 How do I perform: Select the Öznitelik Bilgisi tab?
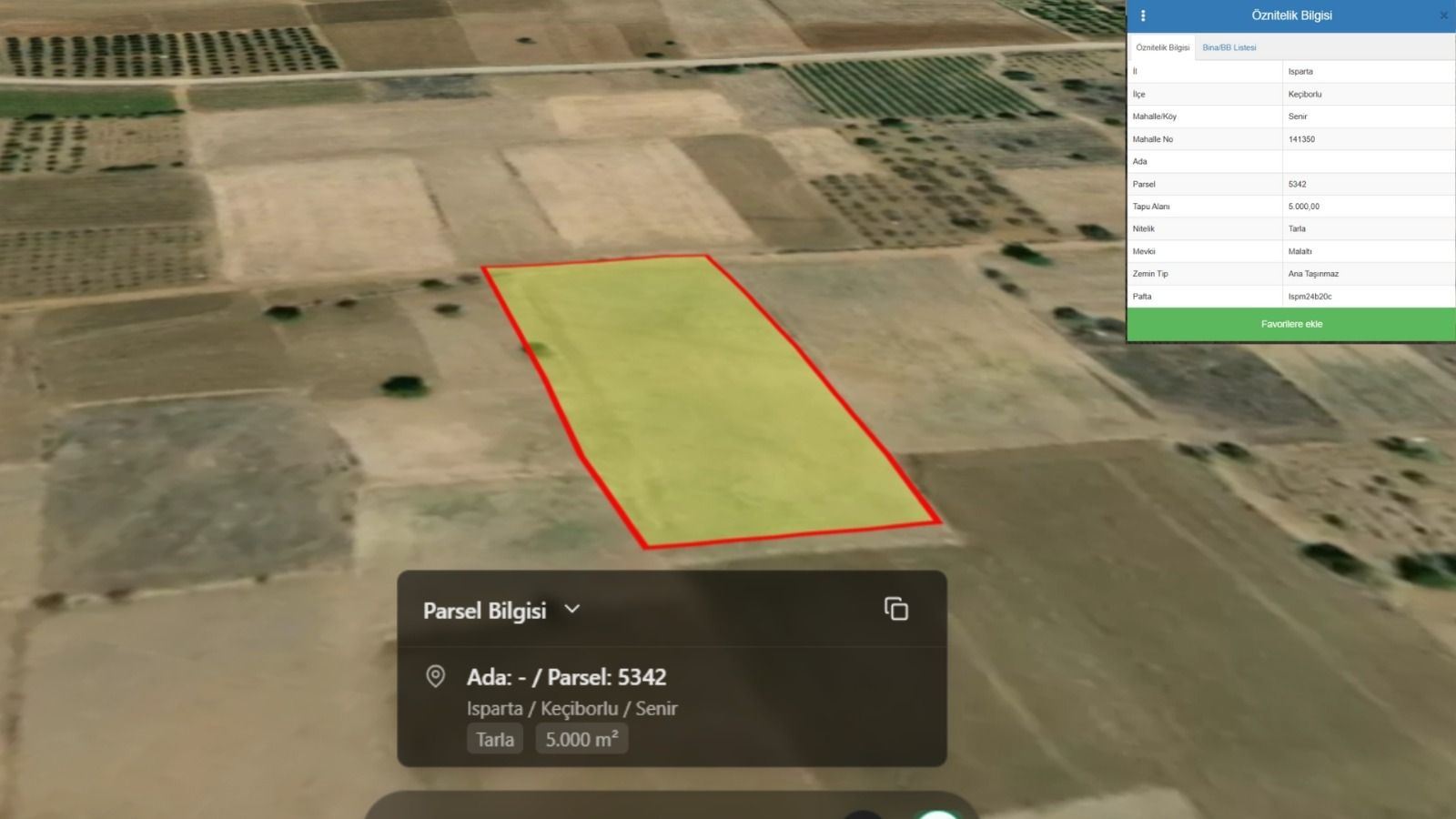click(1162, 47)
